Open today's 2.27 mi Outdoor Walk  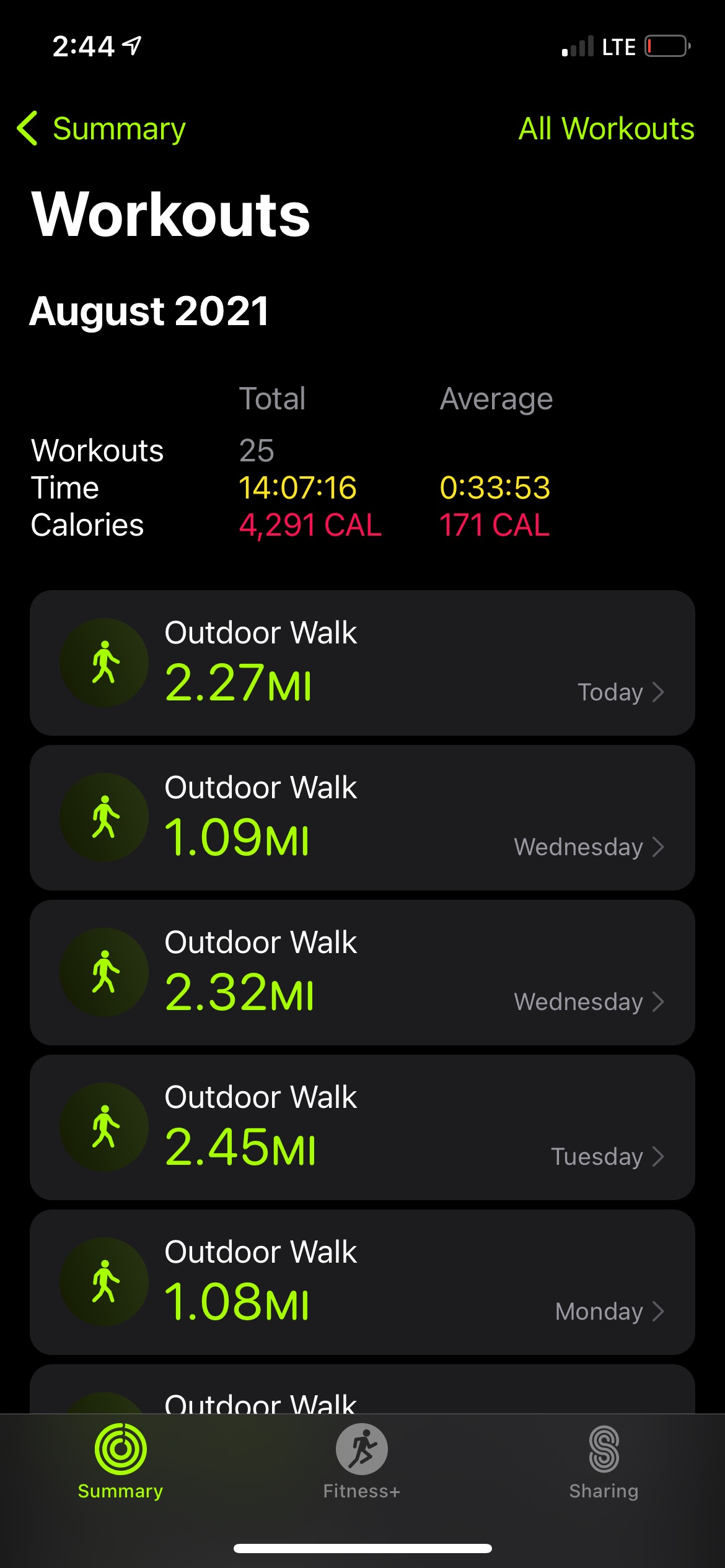pyautogui.click(x=362, y=663)
